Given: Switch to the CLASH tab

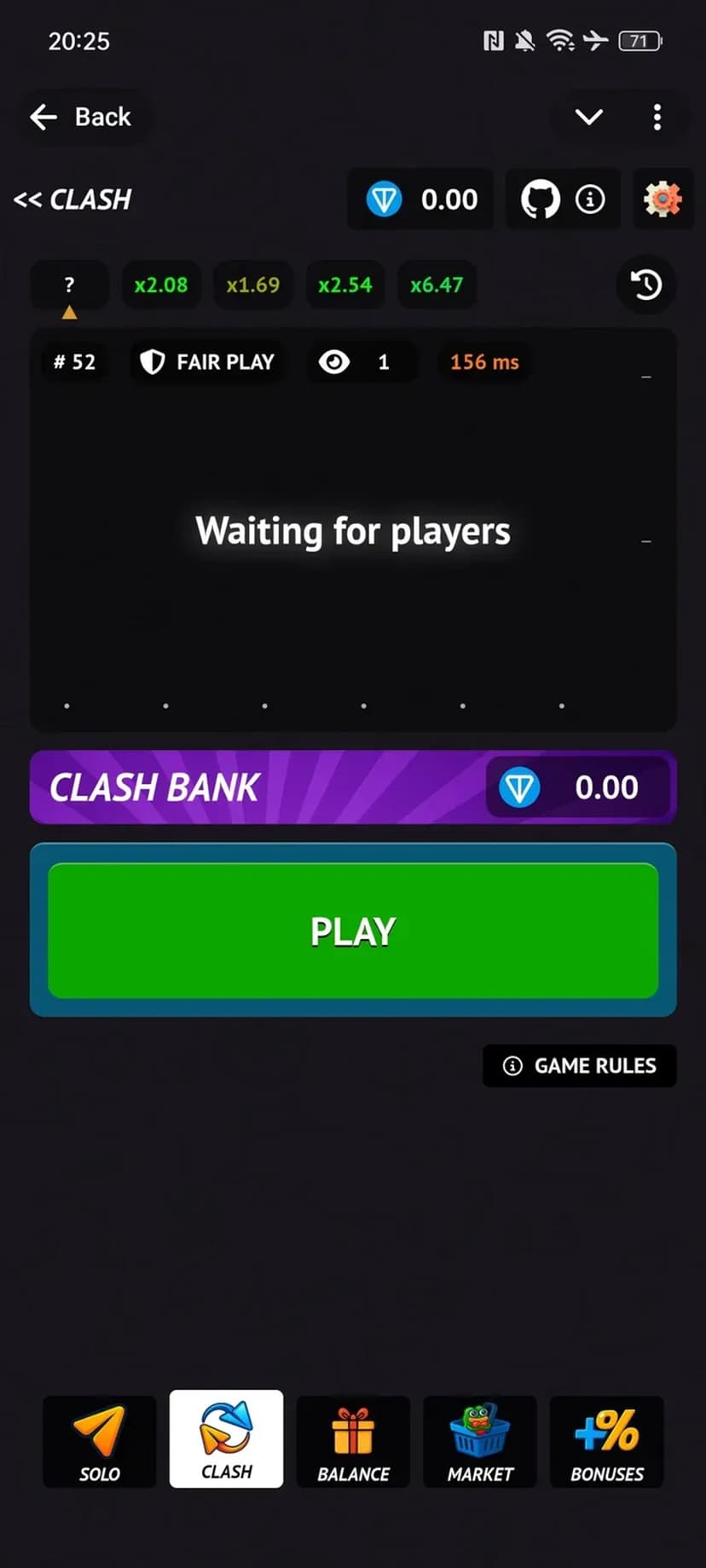Looking at the screenshot, I should [x=226, y=1439].
